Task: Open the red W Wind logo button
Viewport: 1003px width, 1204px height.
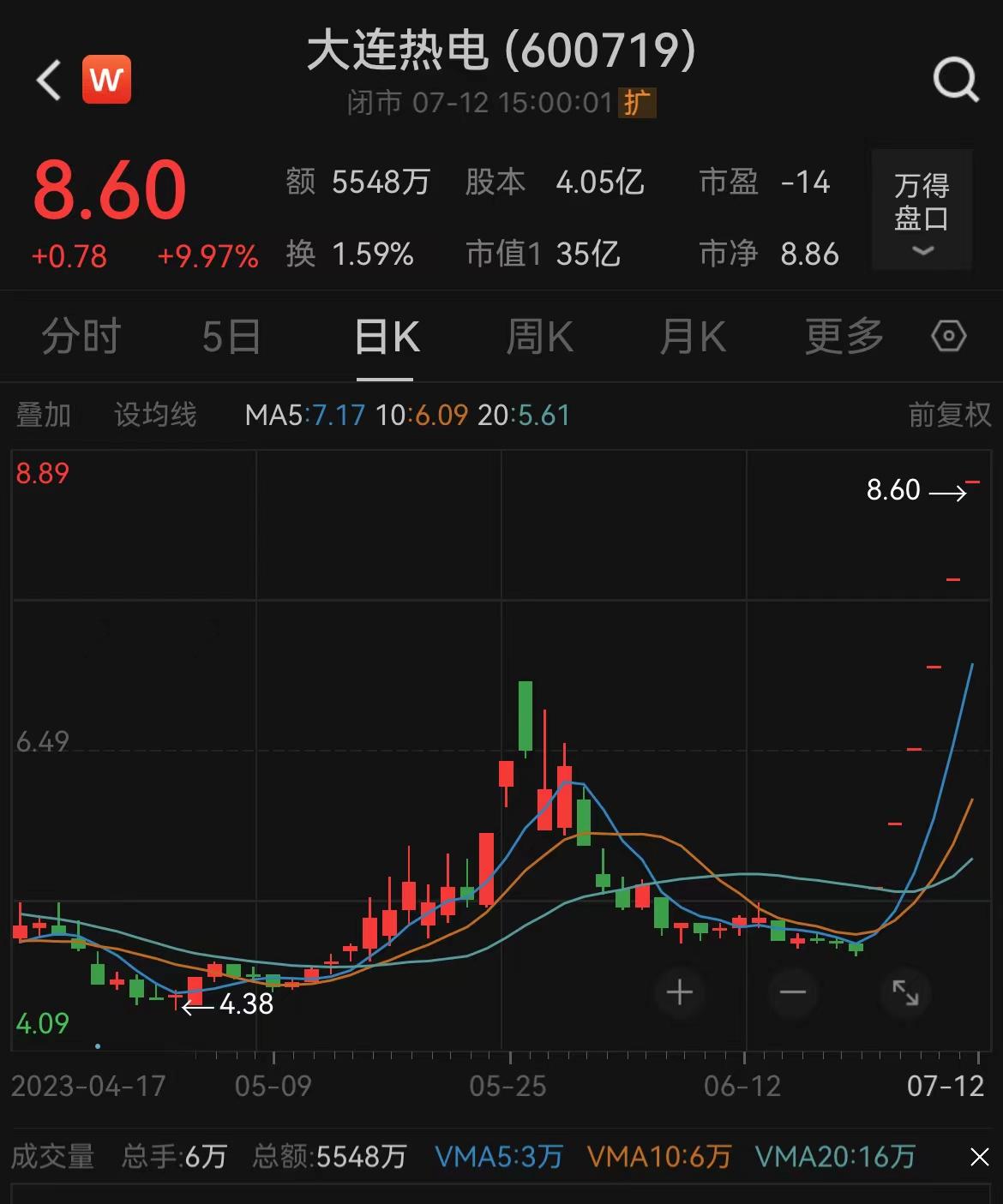Action: 106,80
